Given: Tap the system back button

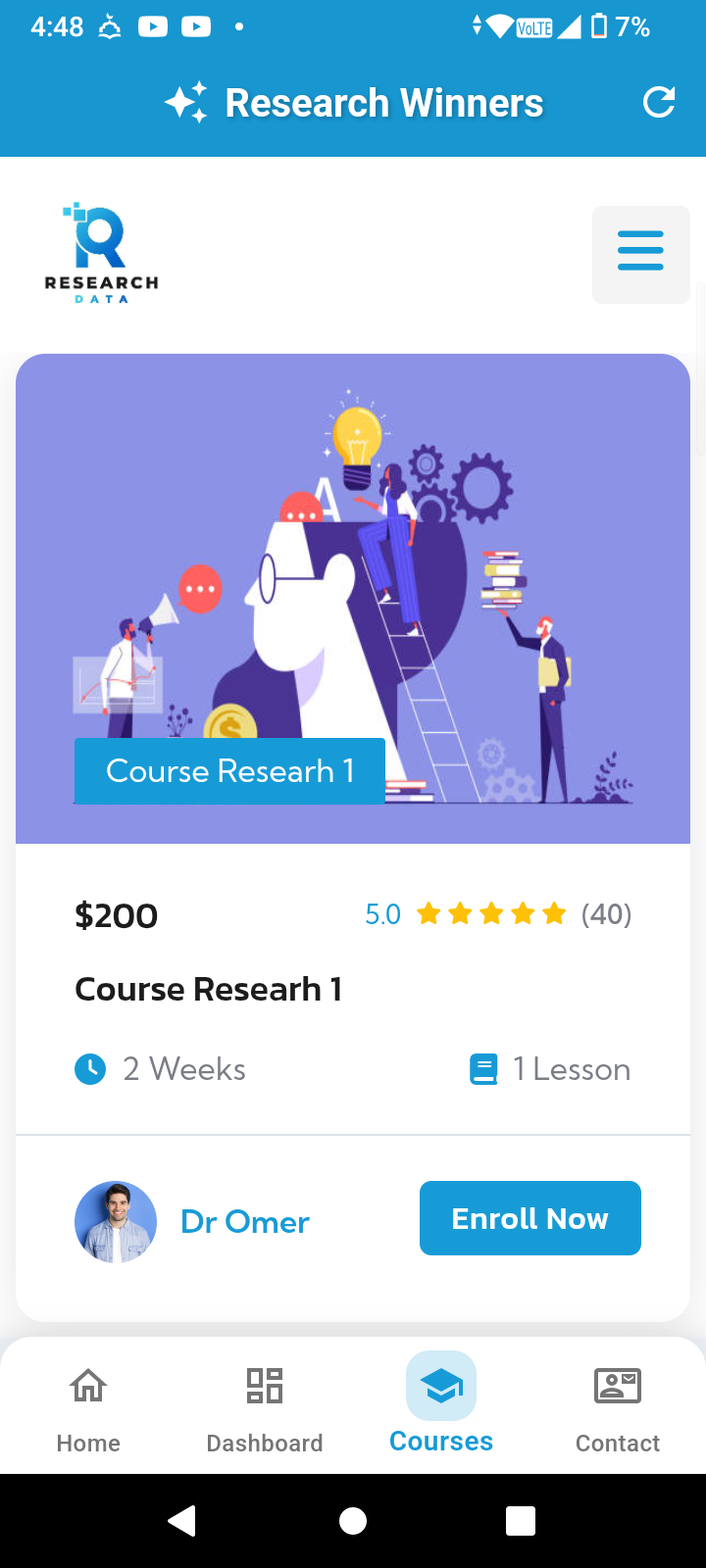Looking at the screenshot, I should click(182, 1521).
